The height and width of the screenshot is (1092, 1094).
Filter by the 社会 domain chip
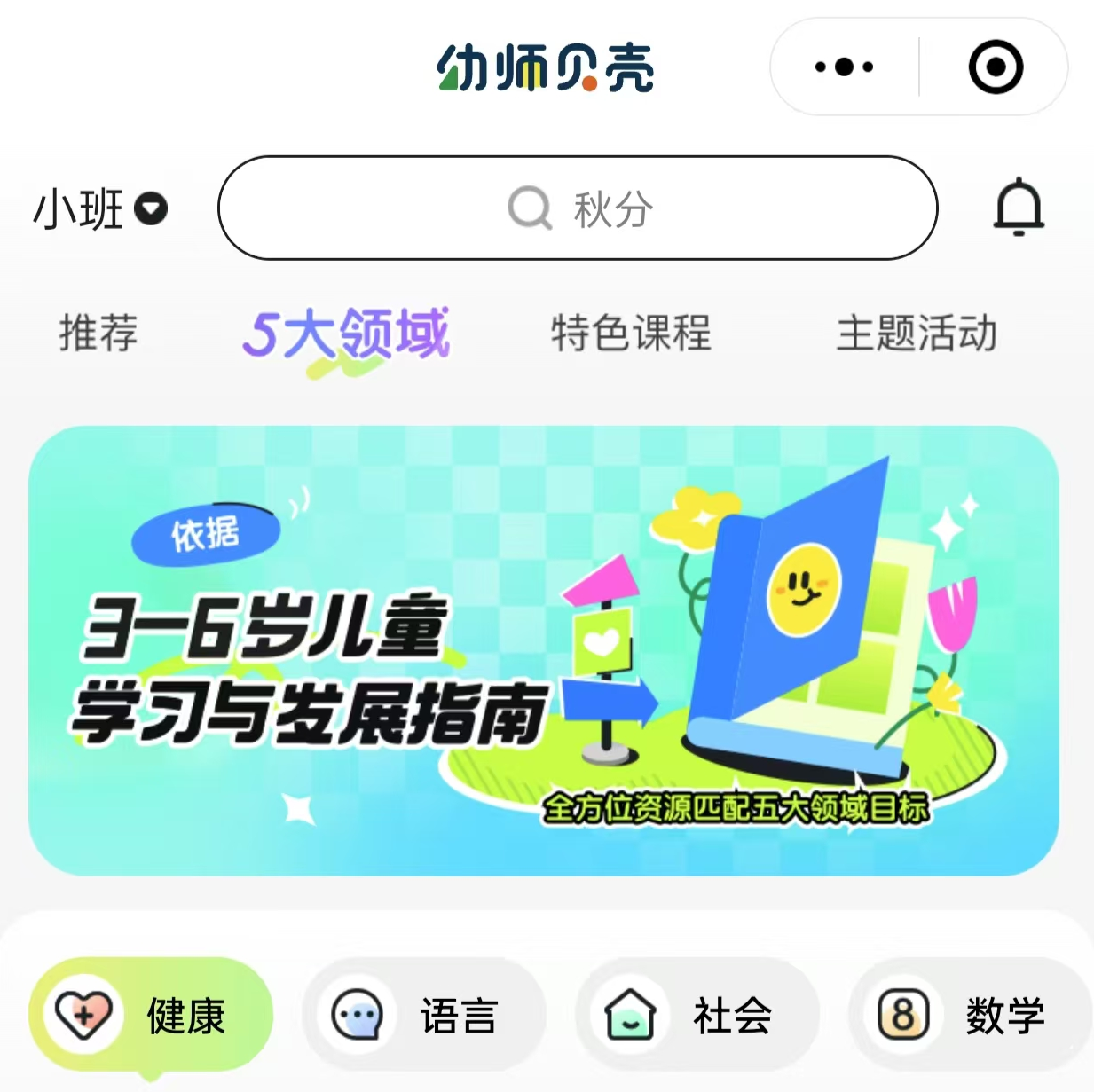(x=697, y=1015)
